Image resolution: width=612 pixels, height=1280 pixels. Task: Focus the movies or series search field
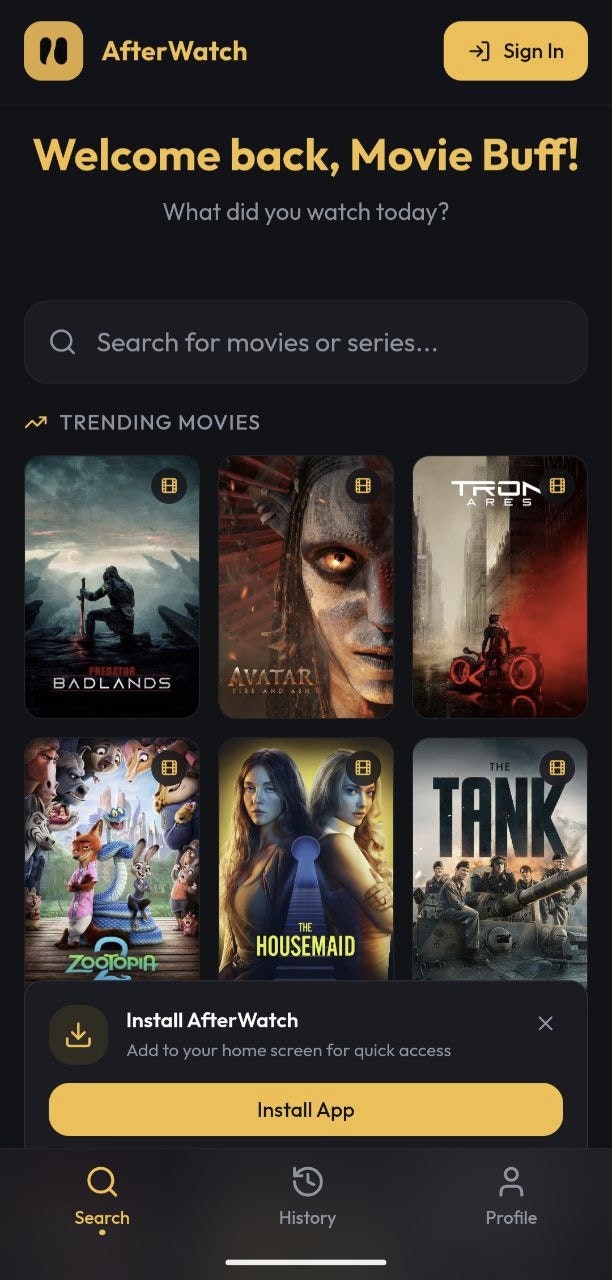[306, 342]
